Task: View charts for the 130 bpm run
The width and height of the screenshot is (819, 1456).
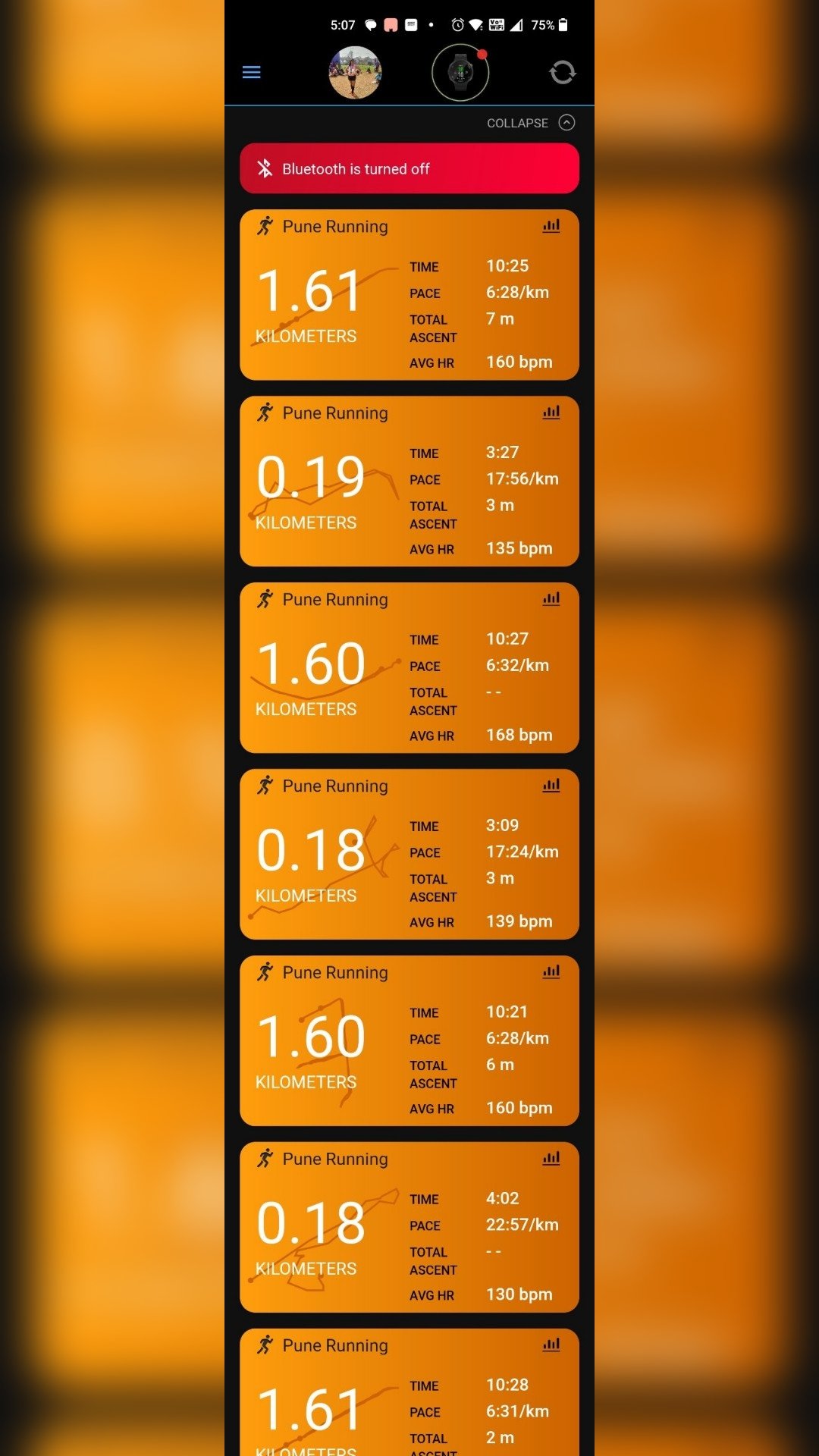Action: click(x=551, y=1159)
